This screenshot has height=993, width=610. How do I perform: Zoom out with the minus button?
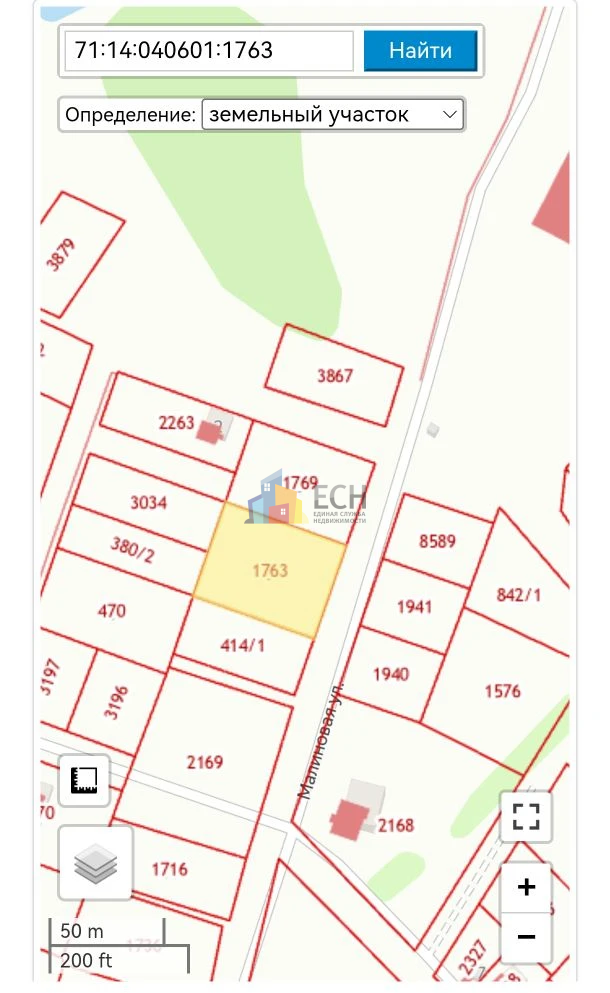(x=526, y=937)
